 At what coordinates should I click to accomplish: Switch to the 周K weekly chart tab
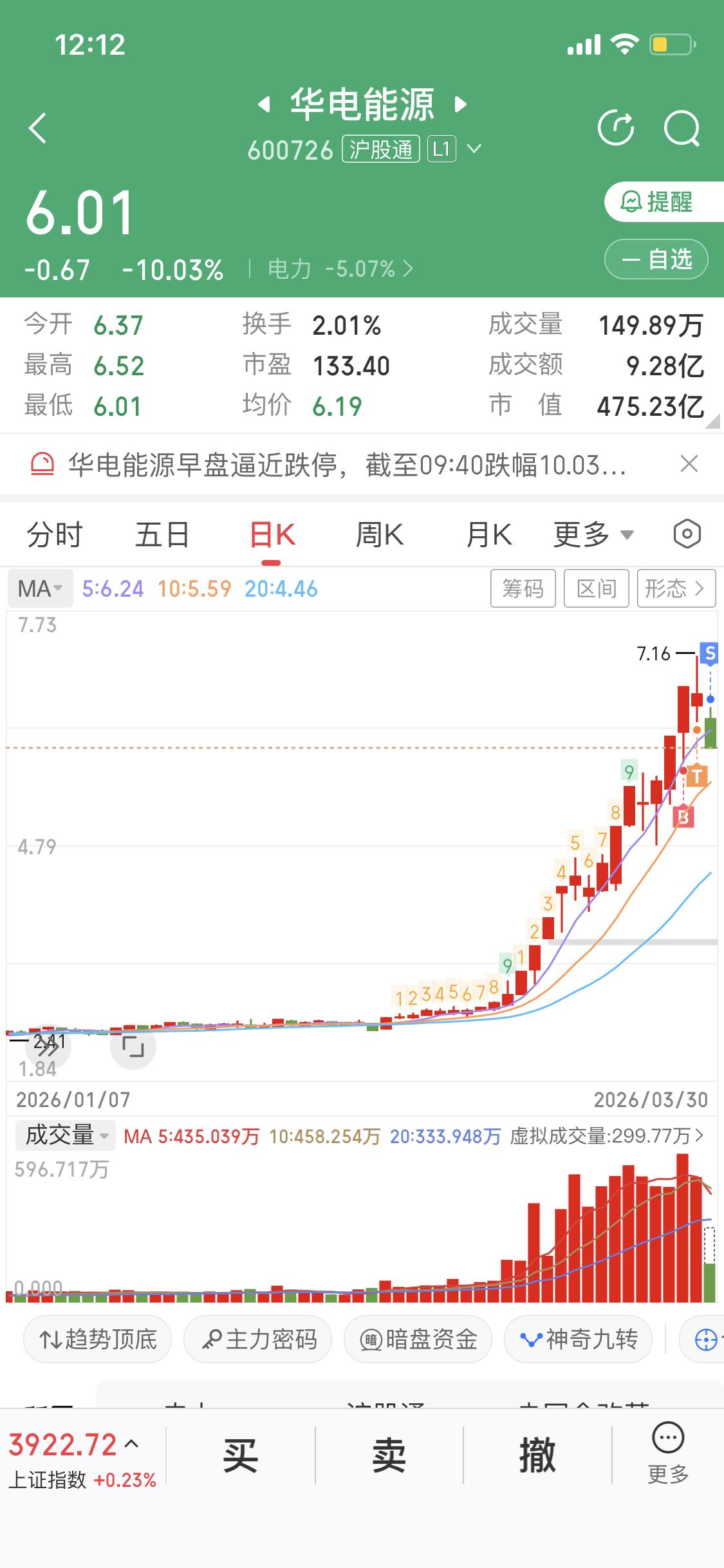(379, 534)
